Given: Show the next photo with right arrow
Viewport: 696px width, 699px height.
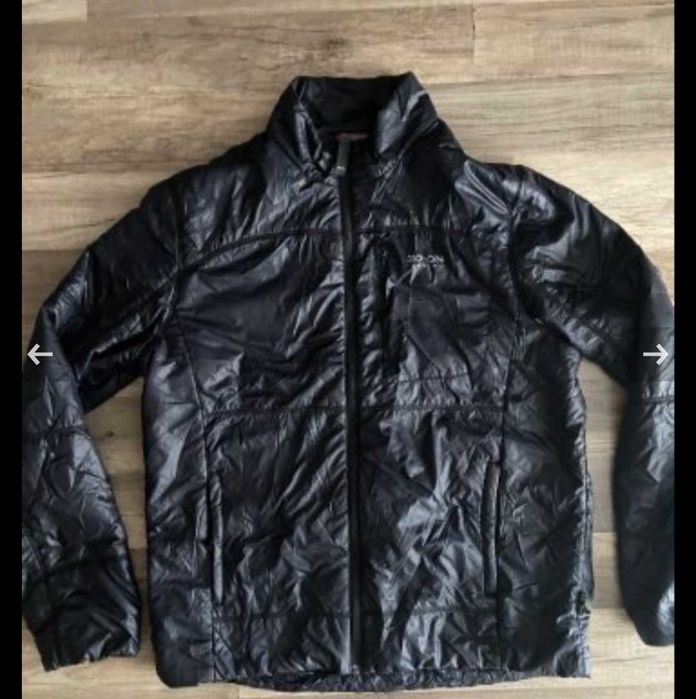Looking at the screenshot, I should pos(656,353).
